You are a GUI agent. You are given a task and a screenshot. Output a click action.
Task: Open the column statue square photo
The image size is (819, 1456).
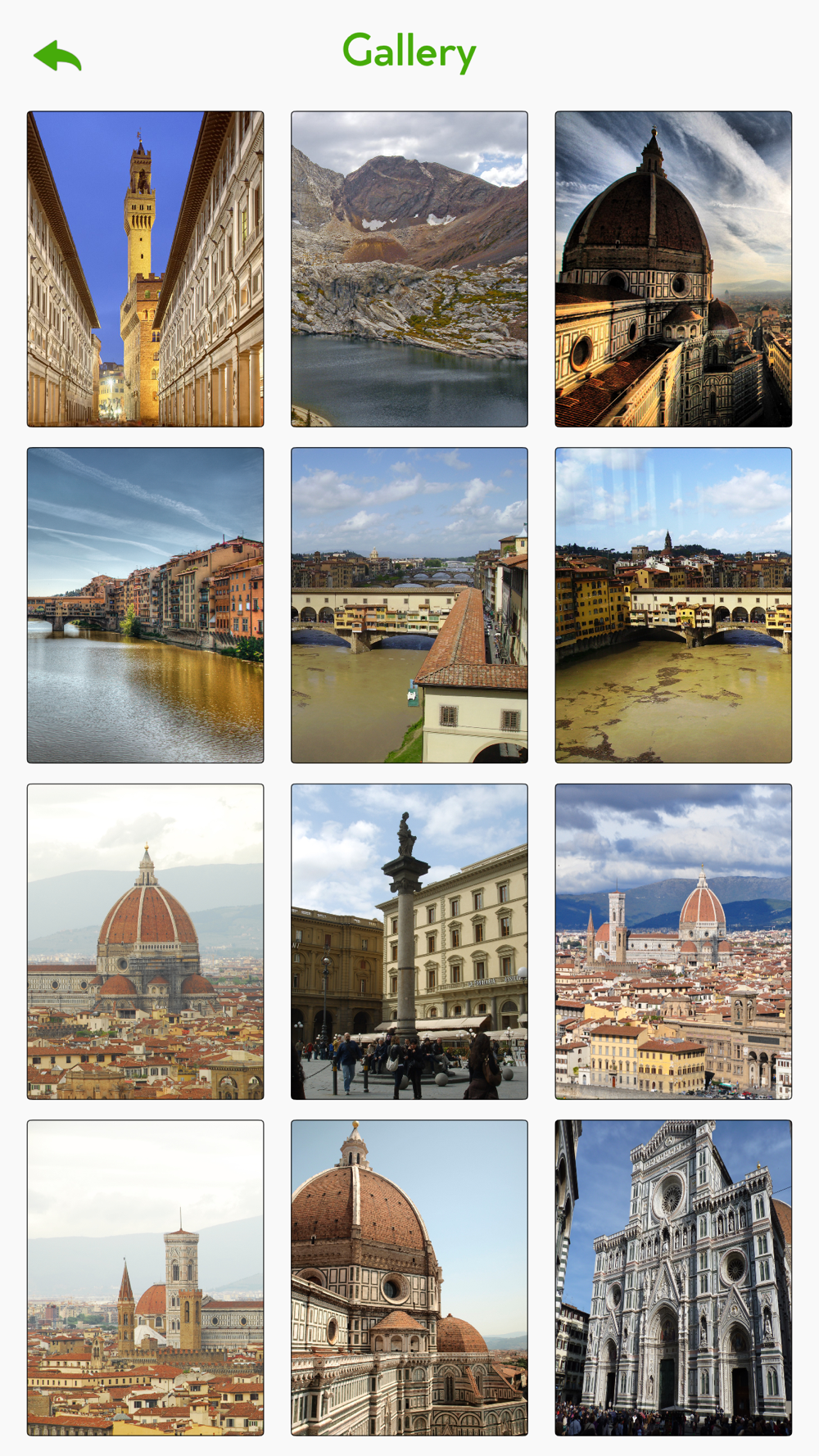[x=409, y=942]
